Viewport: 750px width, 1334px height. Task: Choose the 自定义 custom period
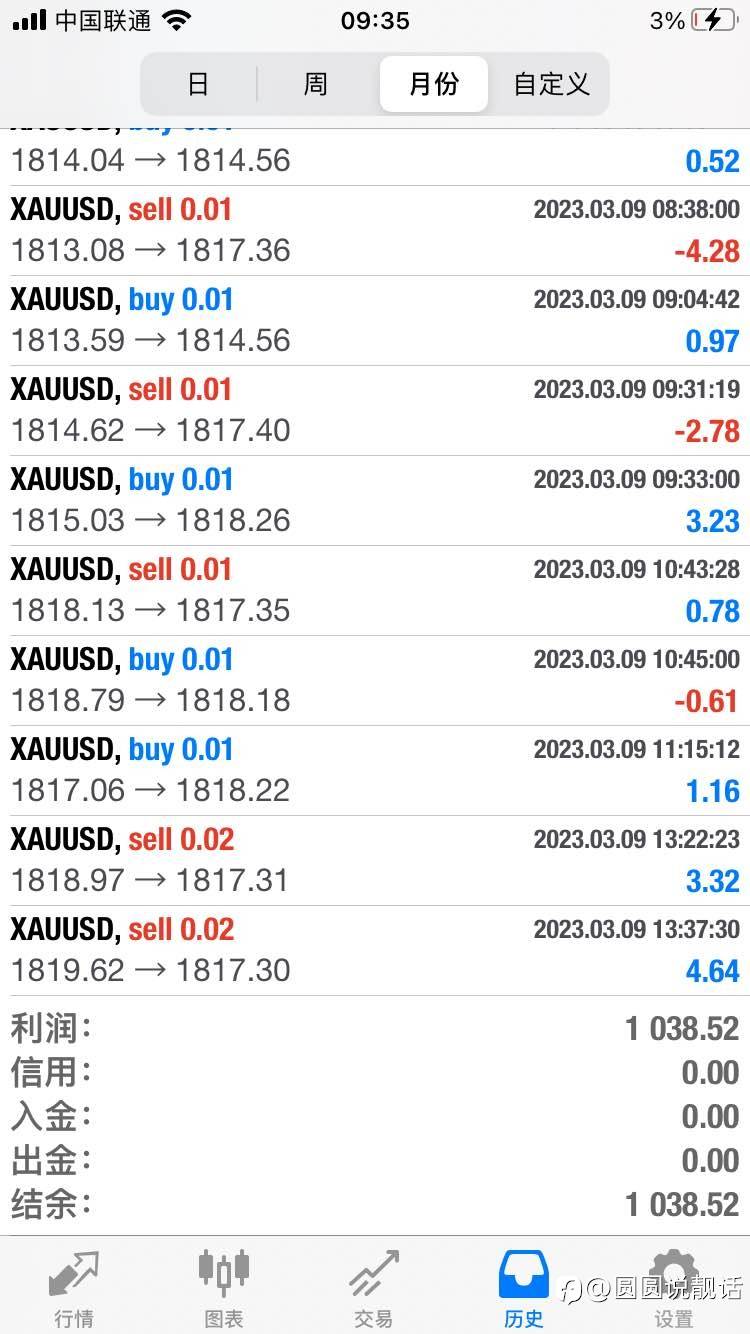tap(551, 84)
